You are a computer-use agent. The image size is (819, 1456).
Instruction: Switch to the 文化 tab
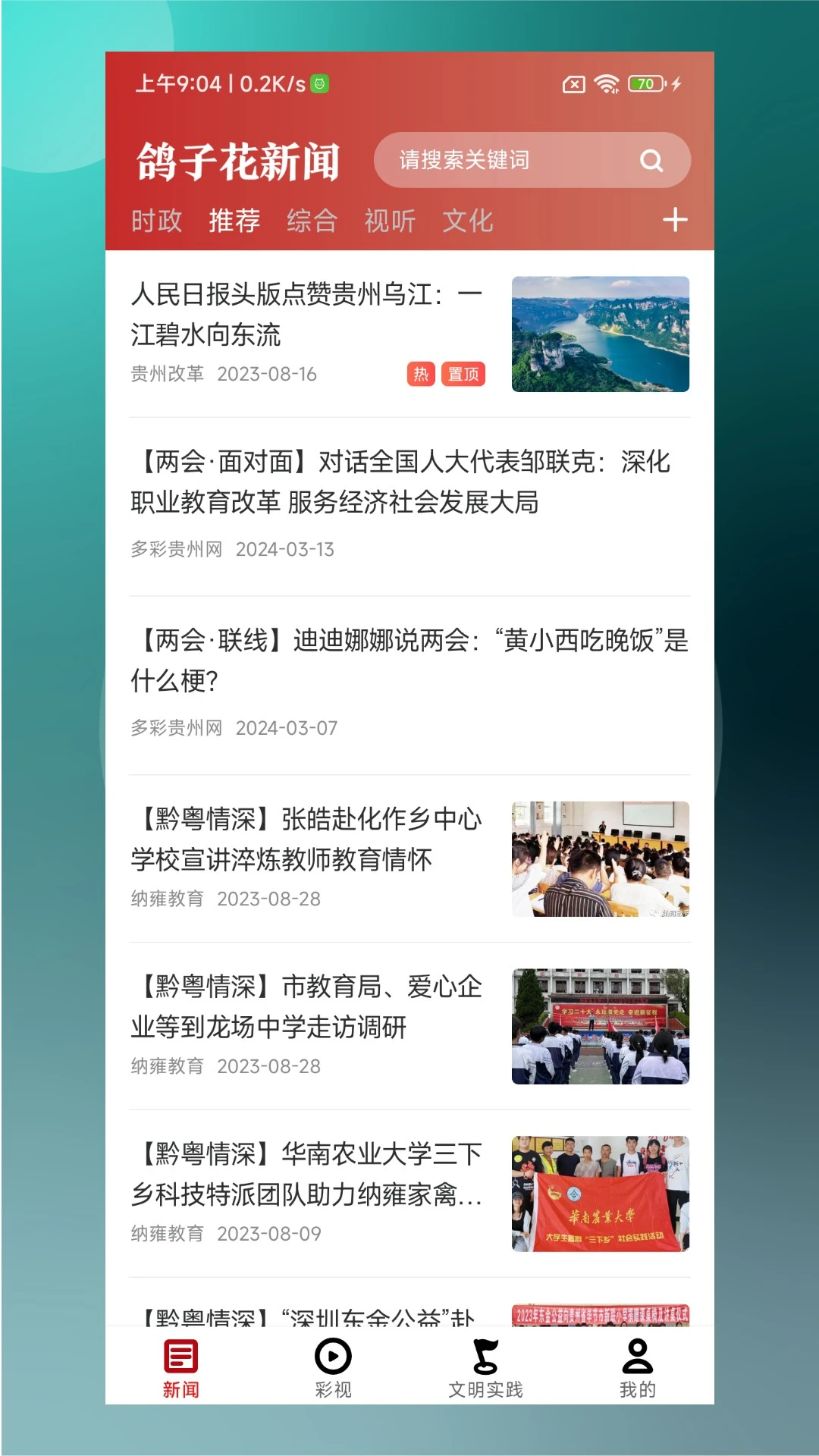click(468, 221)
